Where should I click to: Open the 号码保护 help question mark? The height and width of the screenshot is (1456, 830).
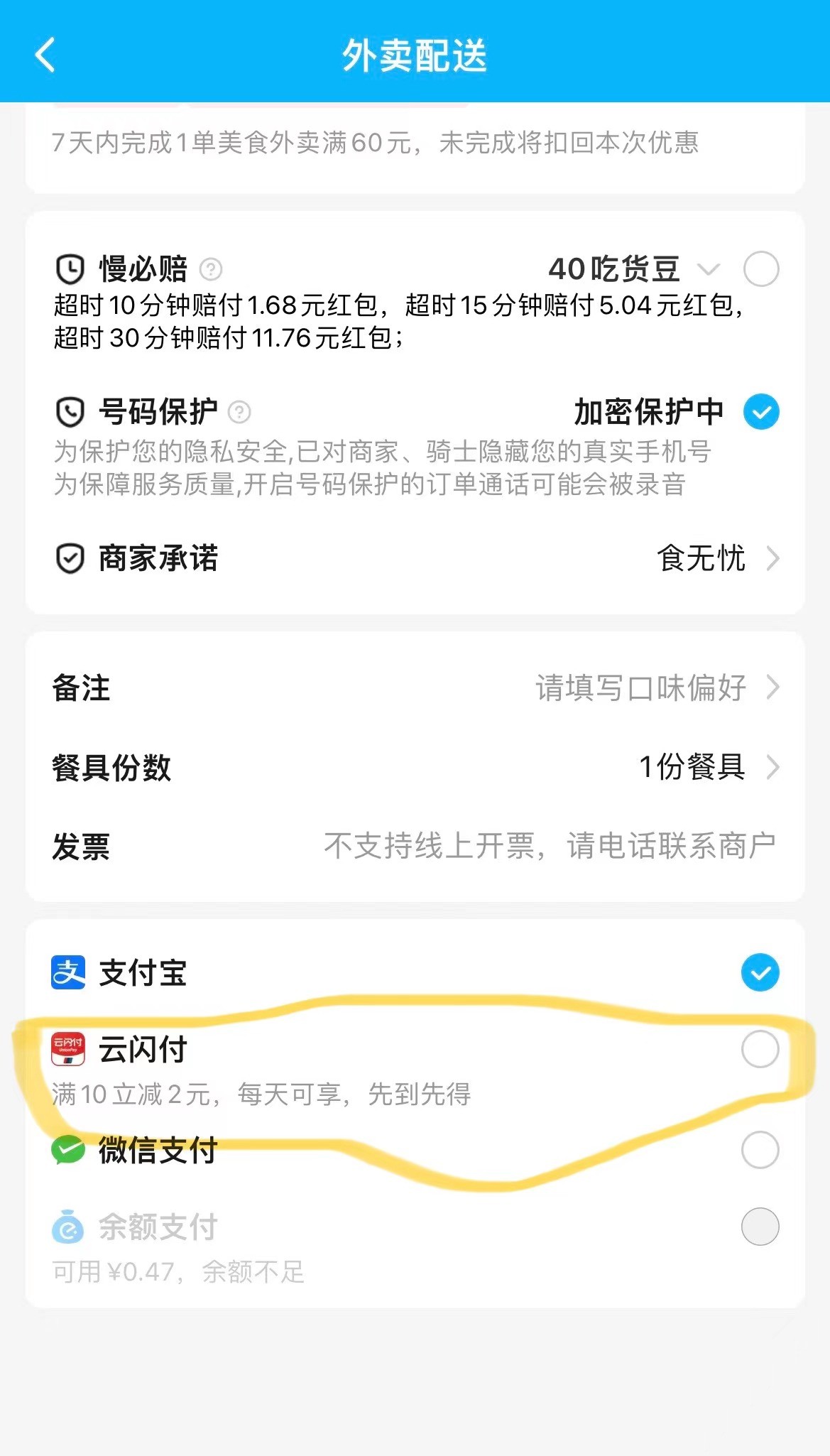coord(240,412)
